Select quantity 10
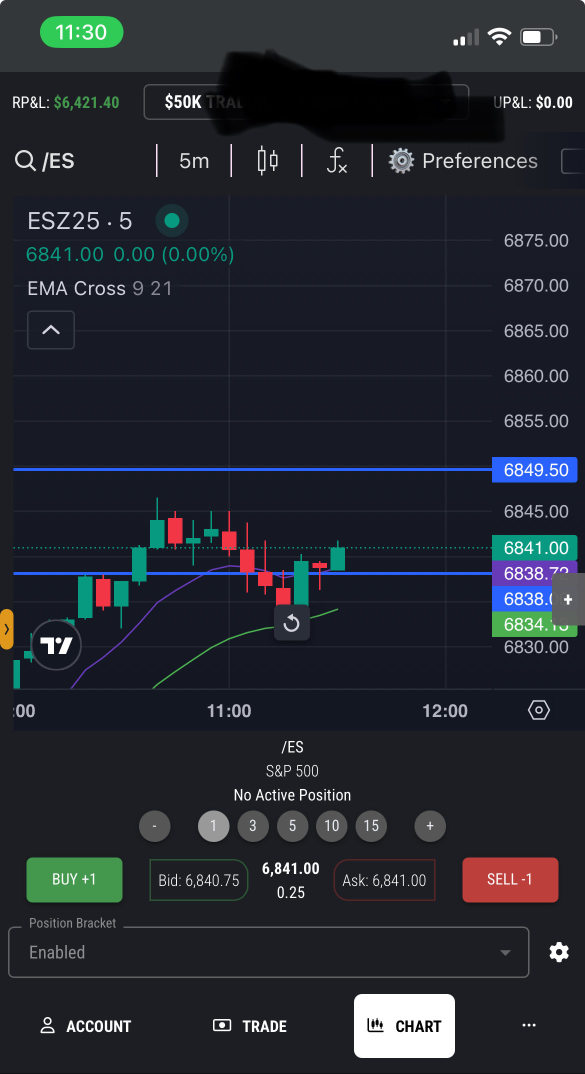The width and height of the screenshot is (585, 1074). pos(332,826)
